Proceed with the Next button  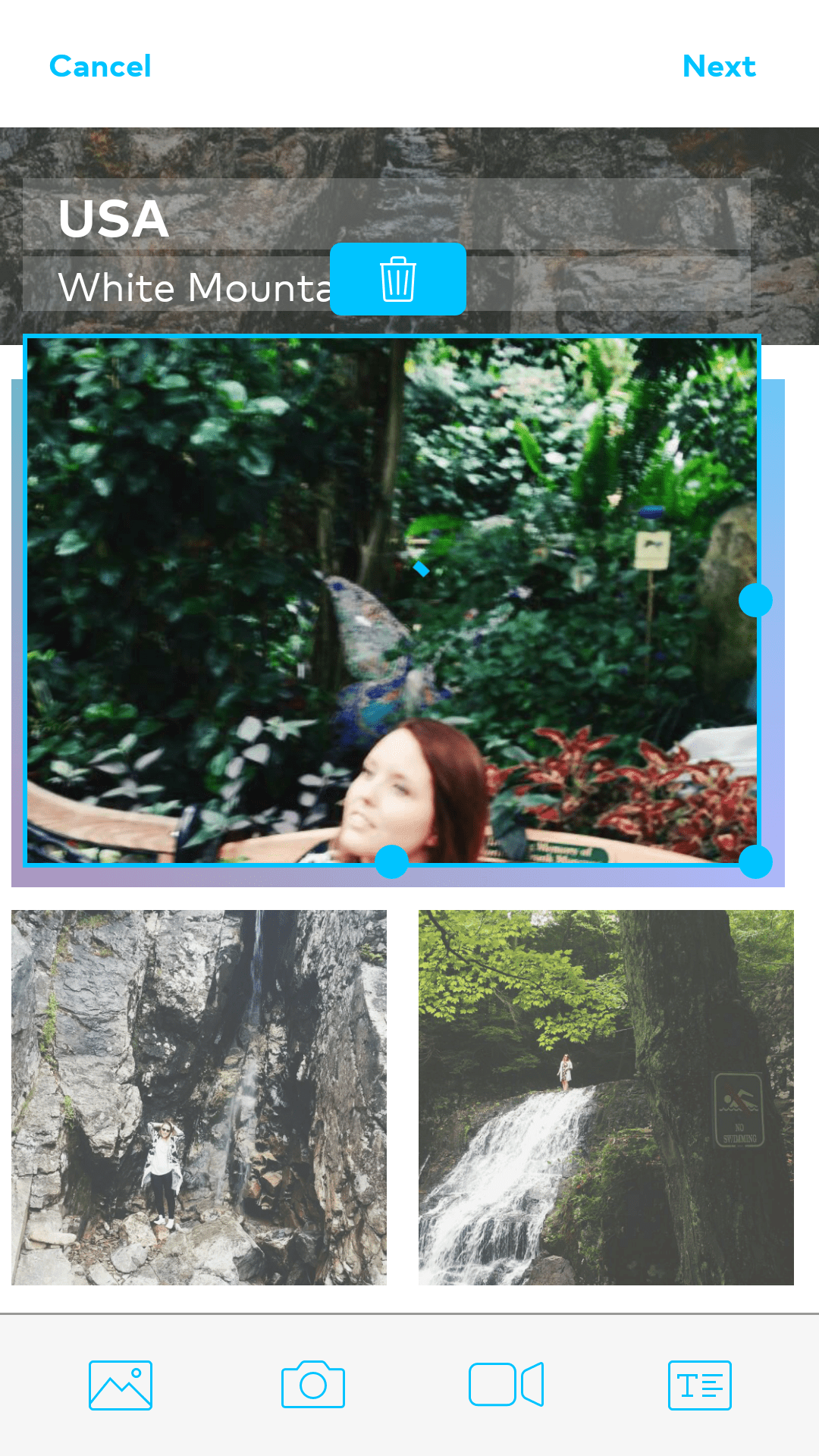pyautogui.click(x=719, y=67)
